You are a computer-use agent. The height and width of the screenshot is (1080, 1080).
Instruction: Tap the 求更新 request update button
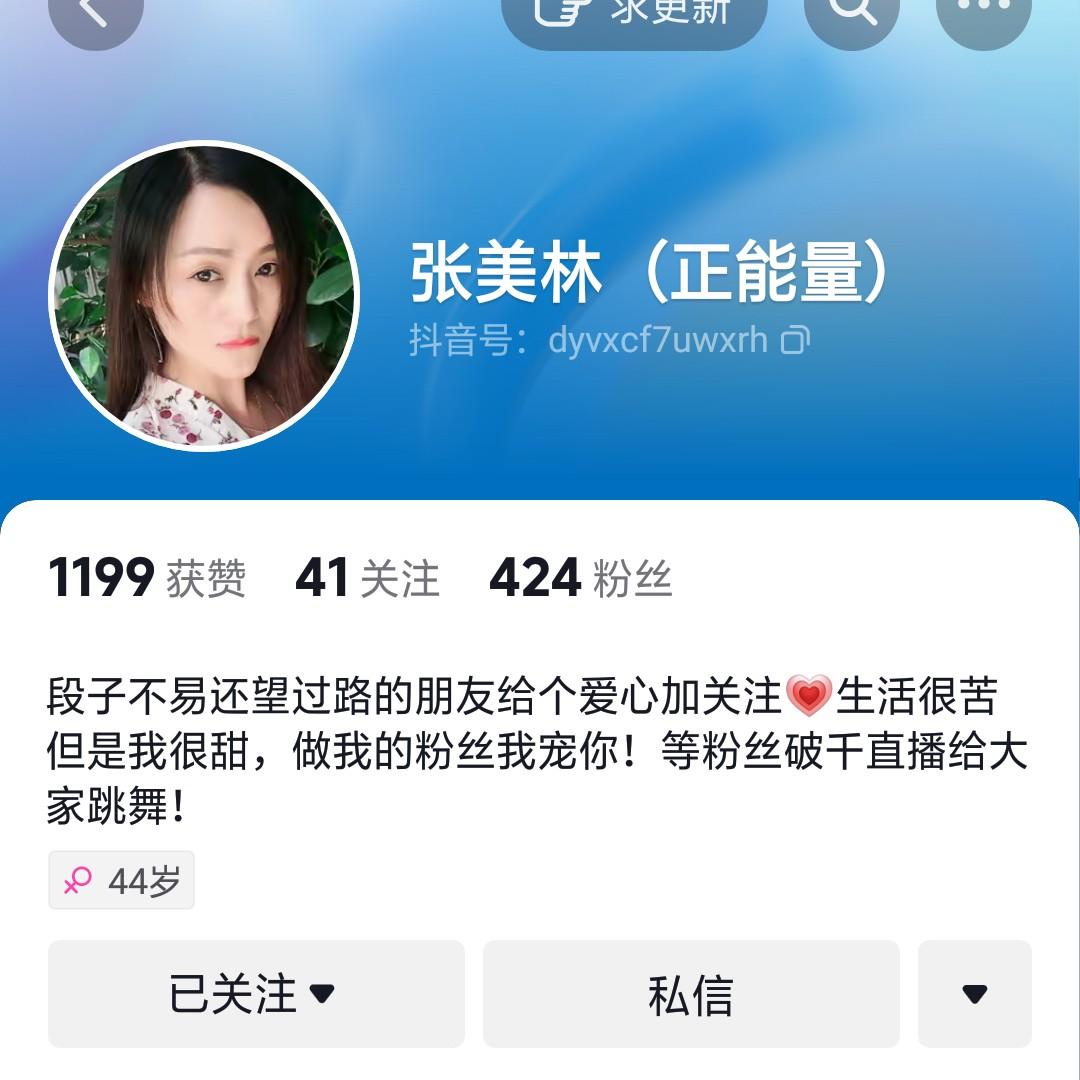pyautogui.click(x=633, y=15)
